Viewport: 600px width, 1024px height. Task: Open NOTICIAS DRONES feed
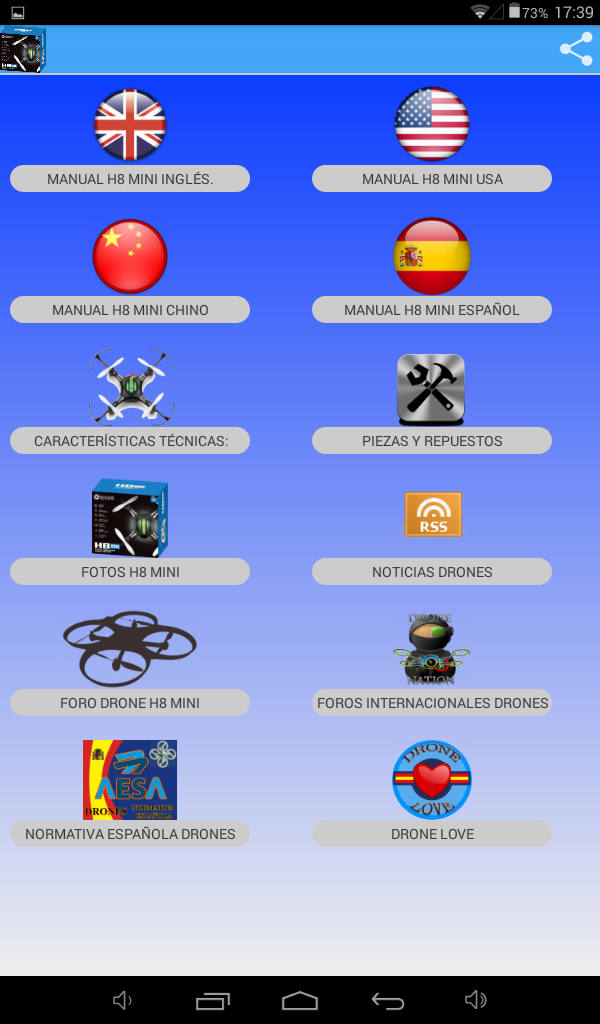point(432,572)
